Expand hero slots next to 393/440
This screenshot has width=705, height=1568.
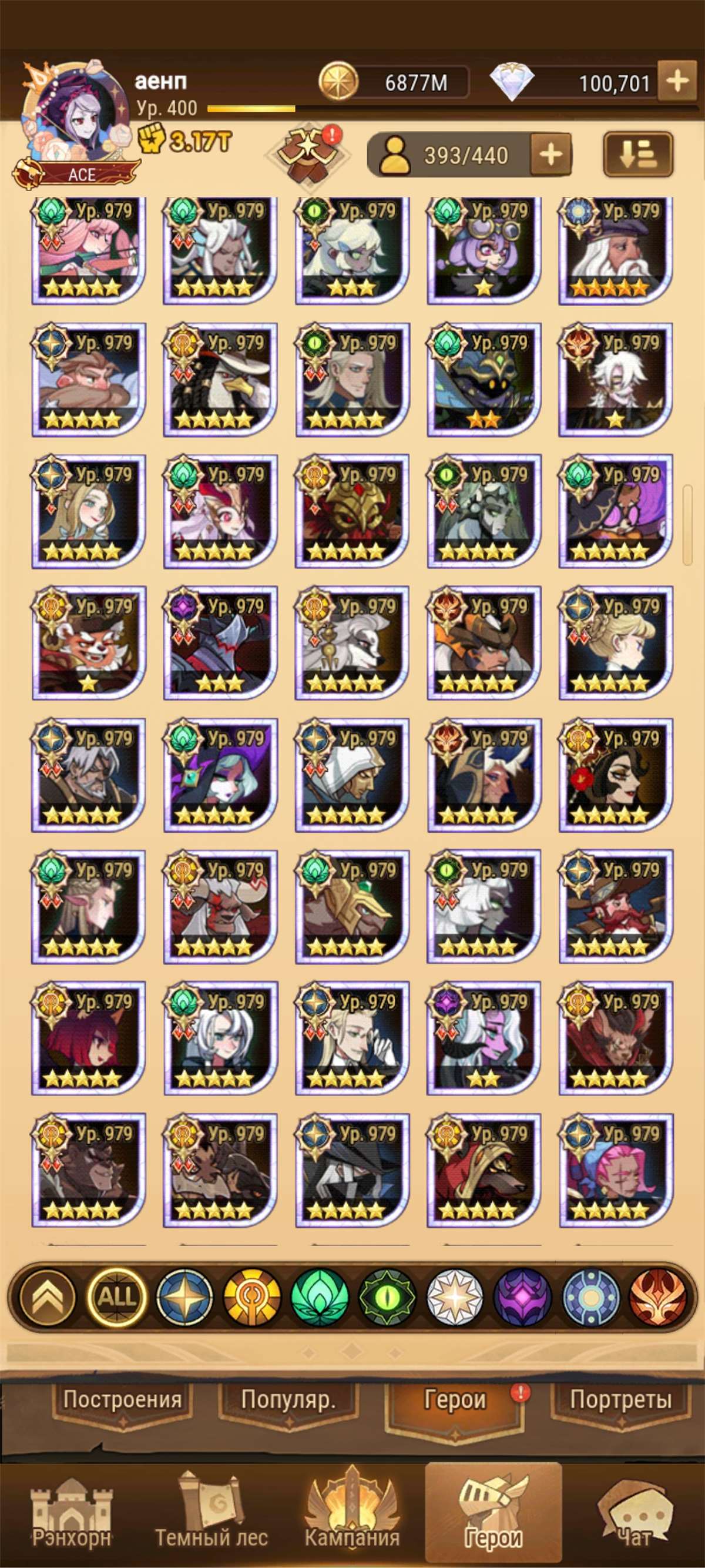(x=550, y=155)
